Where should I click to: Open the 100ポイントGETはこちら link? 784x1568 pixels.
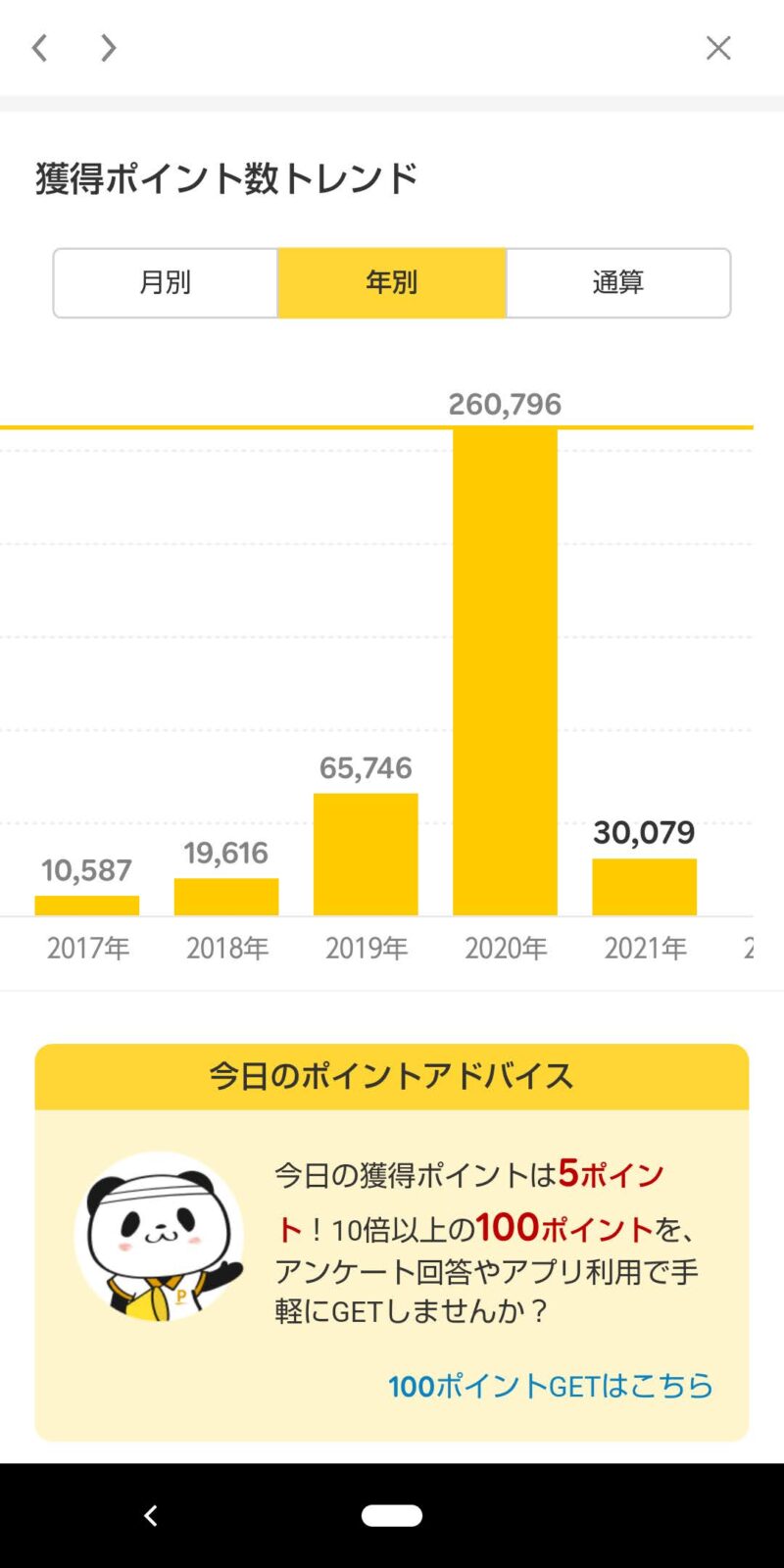[551, 1386]
